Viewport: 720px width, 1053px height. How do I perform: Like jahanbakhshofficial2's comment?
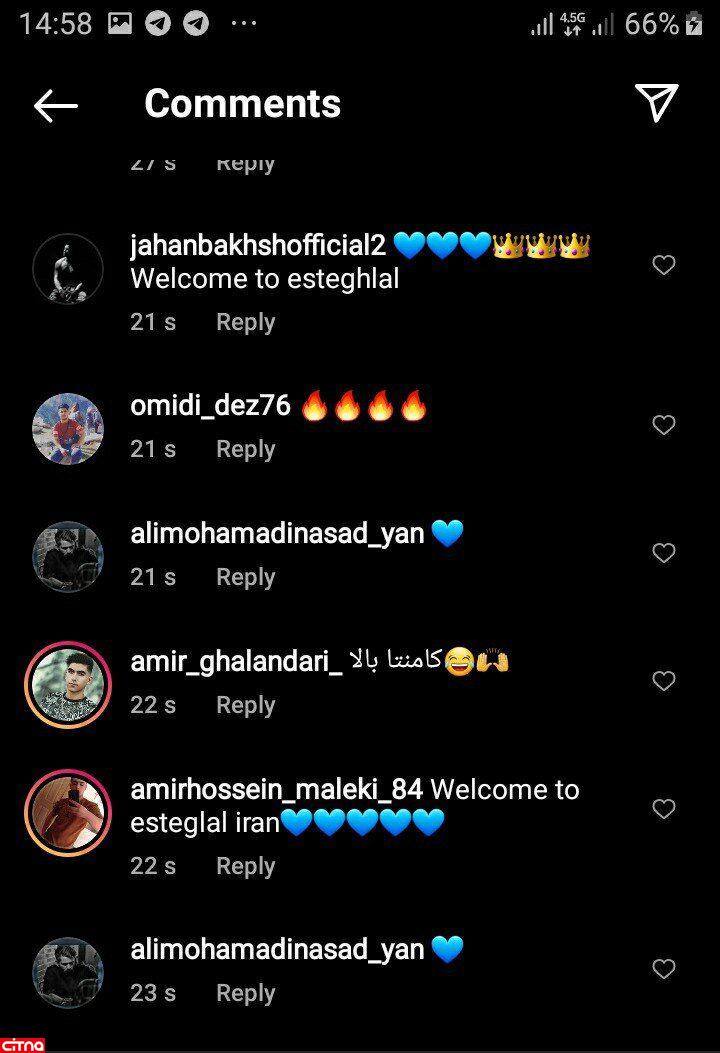pos(664,265)
